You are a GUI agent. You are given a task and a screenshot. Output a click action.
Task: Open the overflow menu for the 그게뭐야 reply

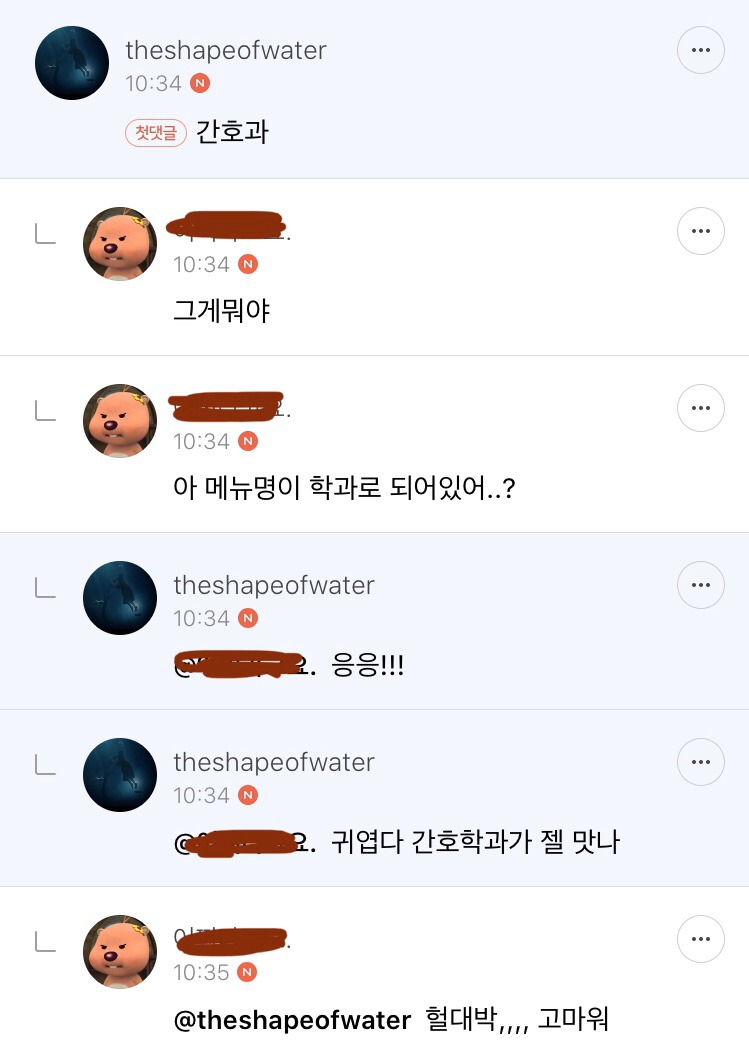(700, 231)
